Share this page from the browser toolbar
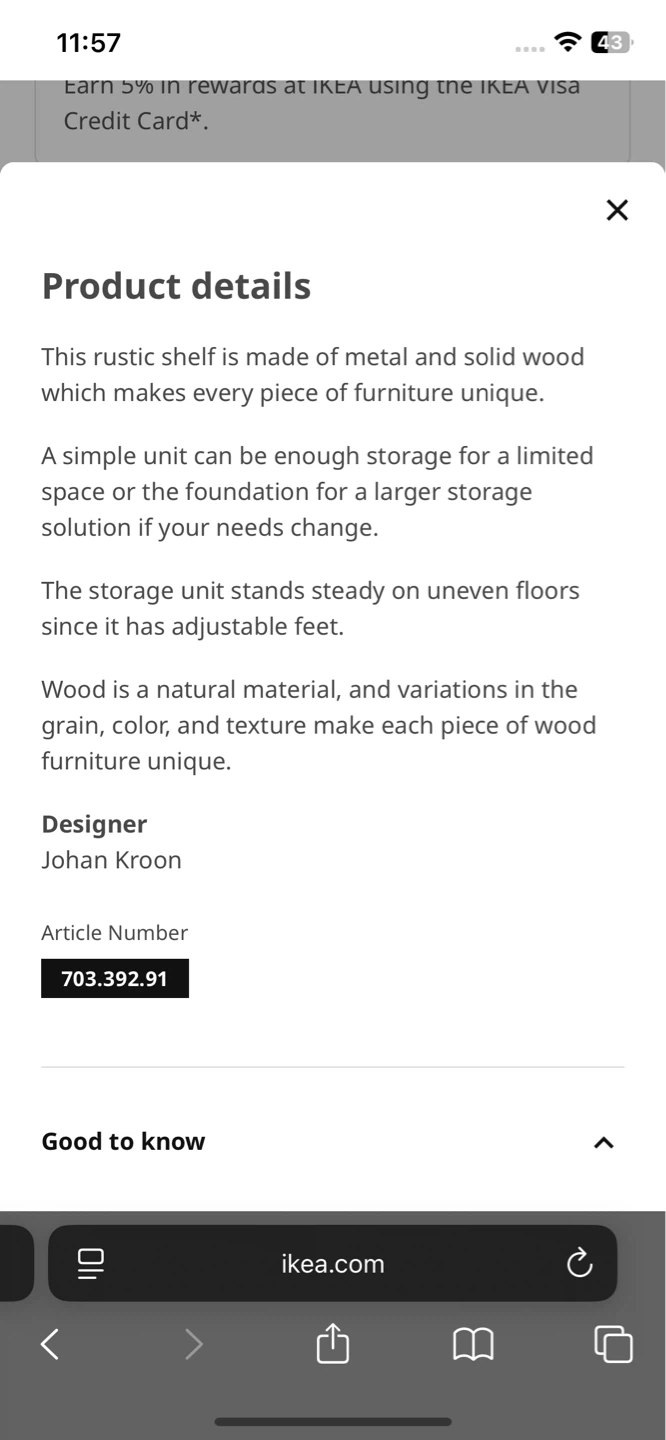The width and height of the screenshot is (666, 1440). coord(333,1343)
